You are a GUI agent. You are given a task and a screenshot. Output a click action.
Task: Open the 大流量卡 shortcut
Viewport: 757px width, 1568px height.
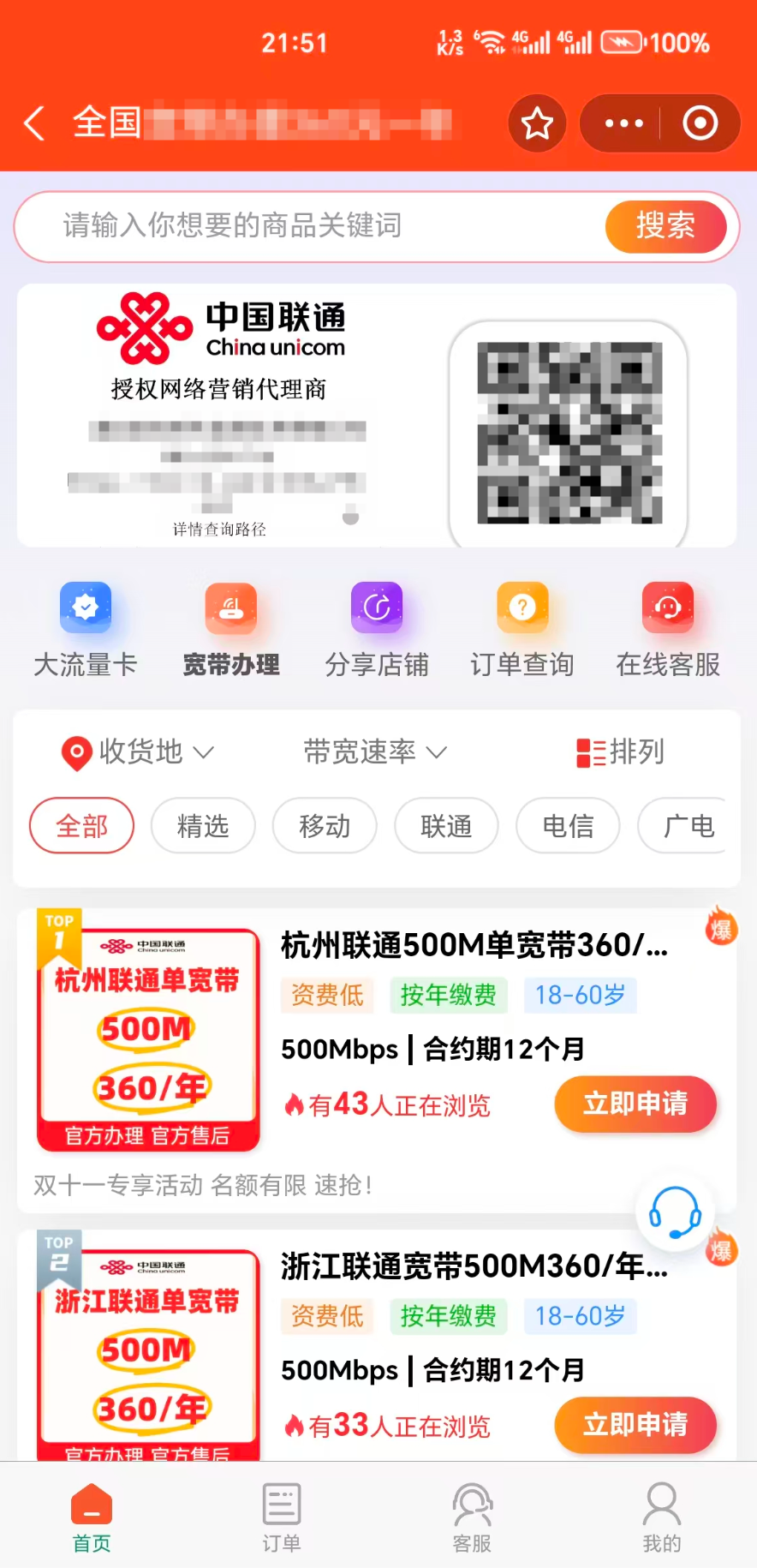tap(86, 629)
